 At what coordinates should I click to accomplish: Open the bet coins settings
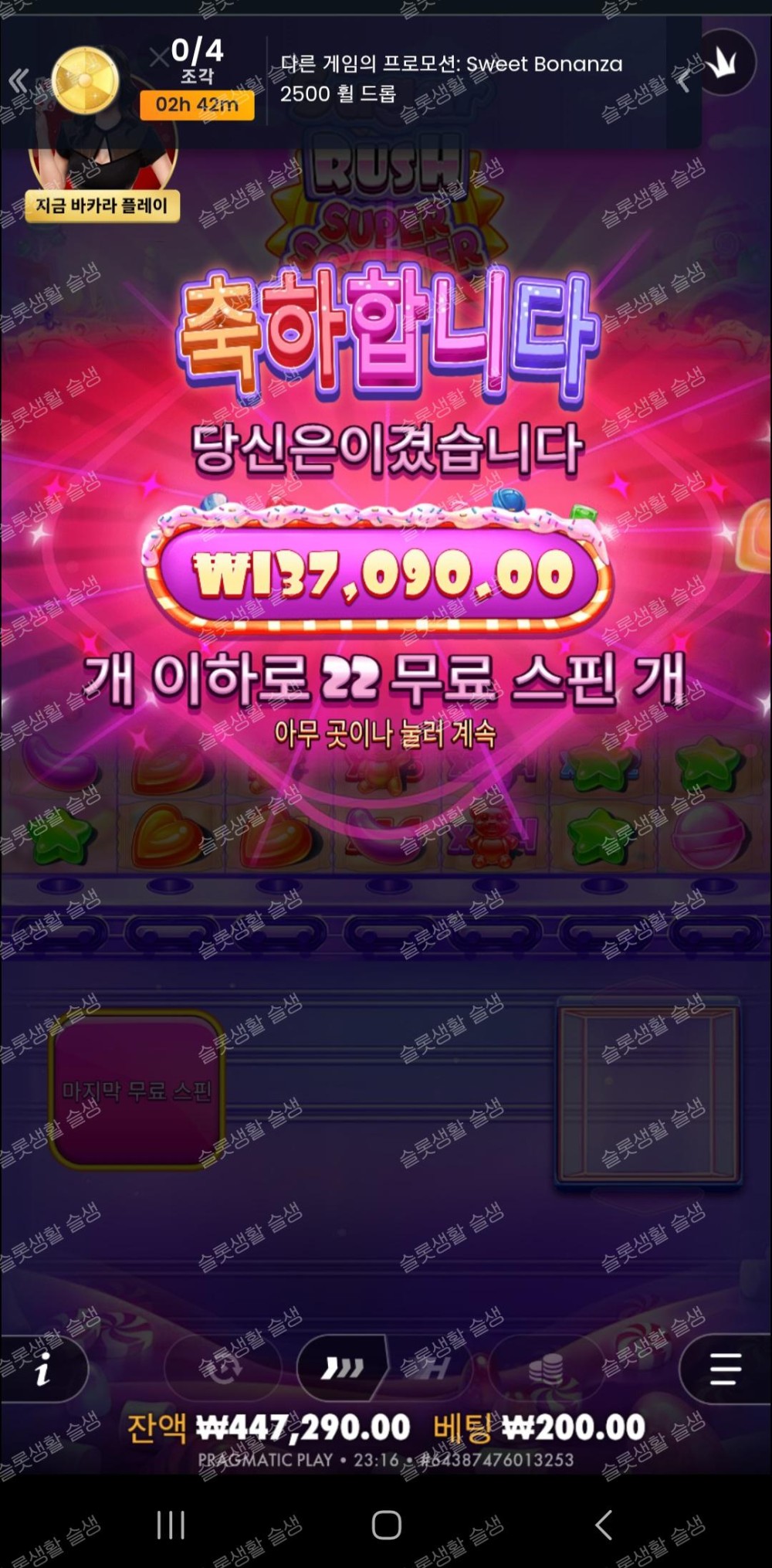click(x=546, y=1369)
